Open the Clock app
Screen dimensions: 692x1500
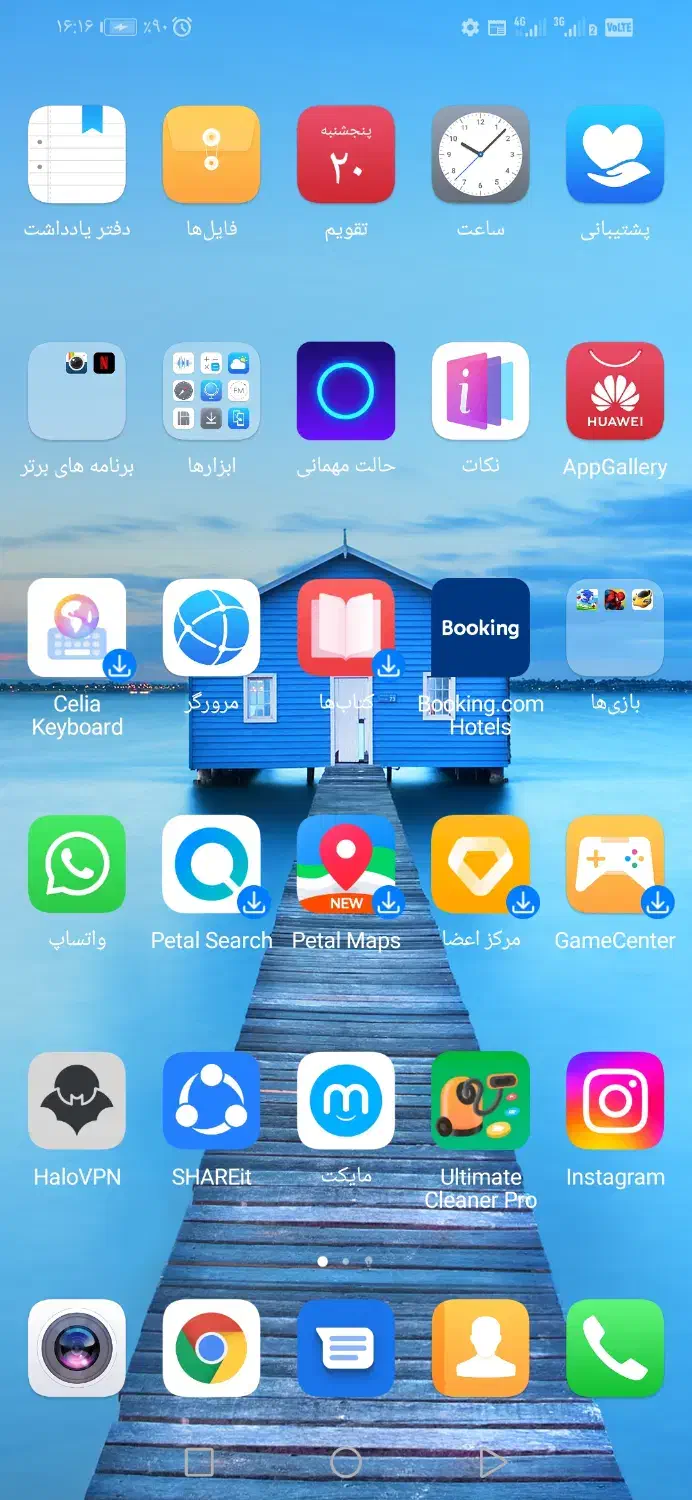(480, 154)
